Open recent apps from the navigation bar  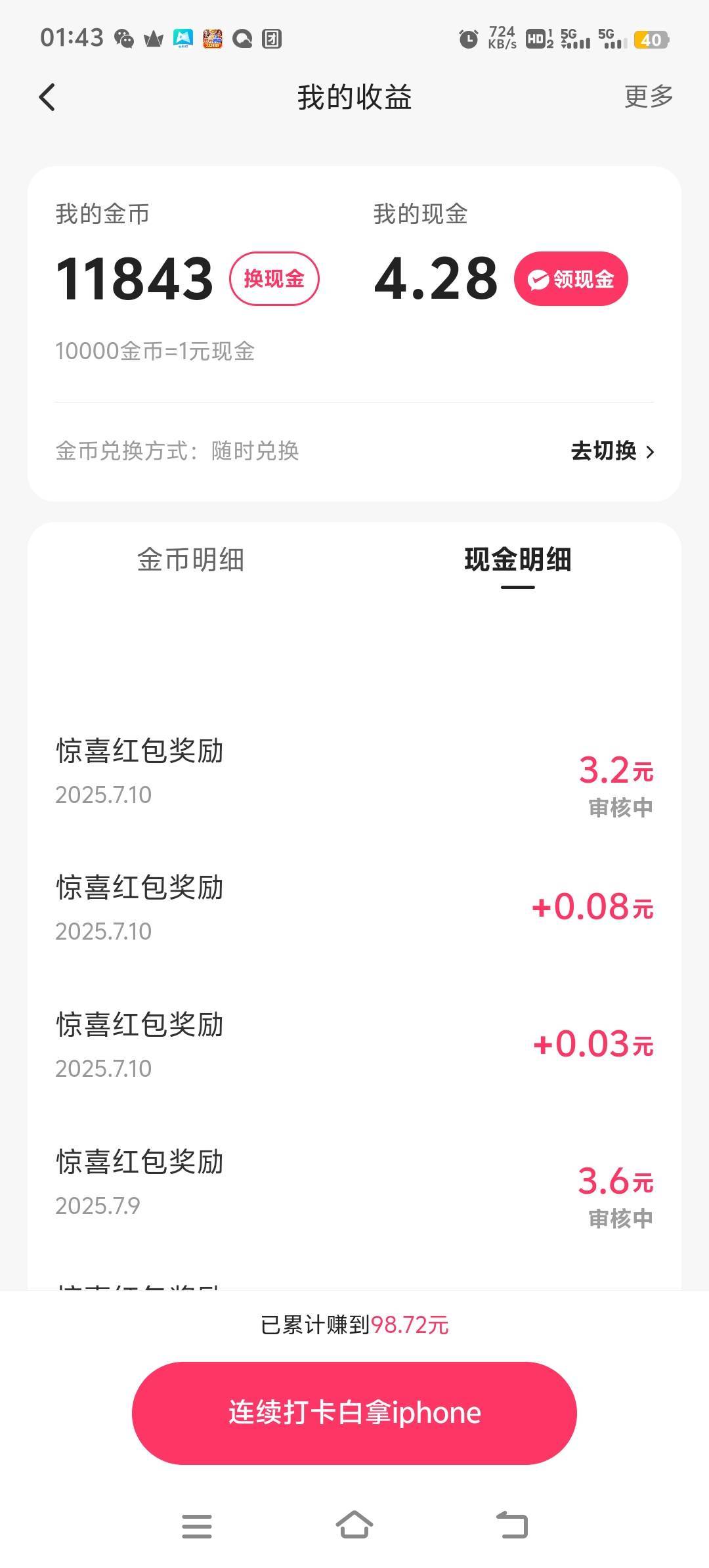pos(197,1526)
